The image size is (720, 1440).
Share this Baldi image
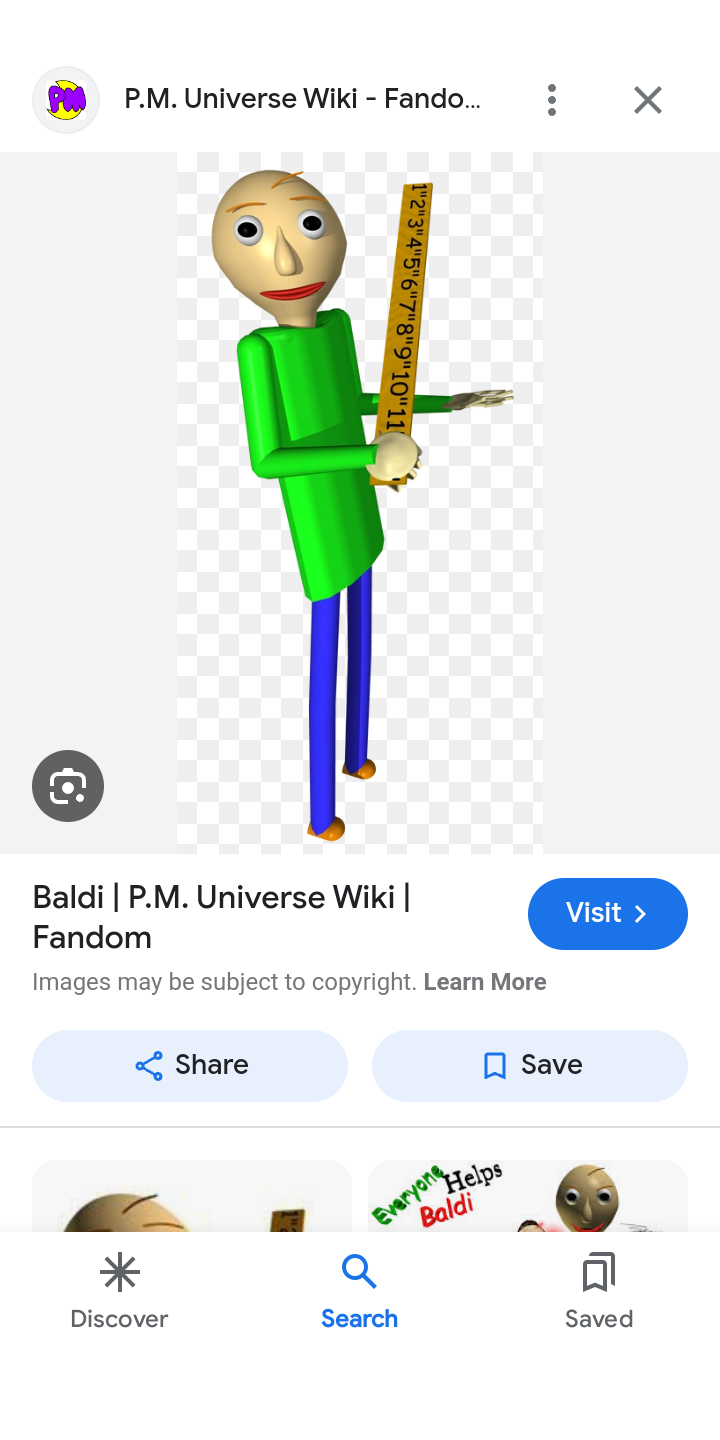(190, 1065)
